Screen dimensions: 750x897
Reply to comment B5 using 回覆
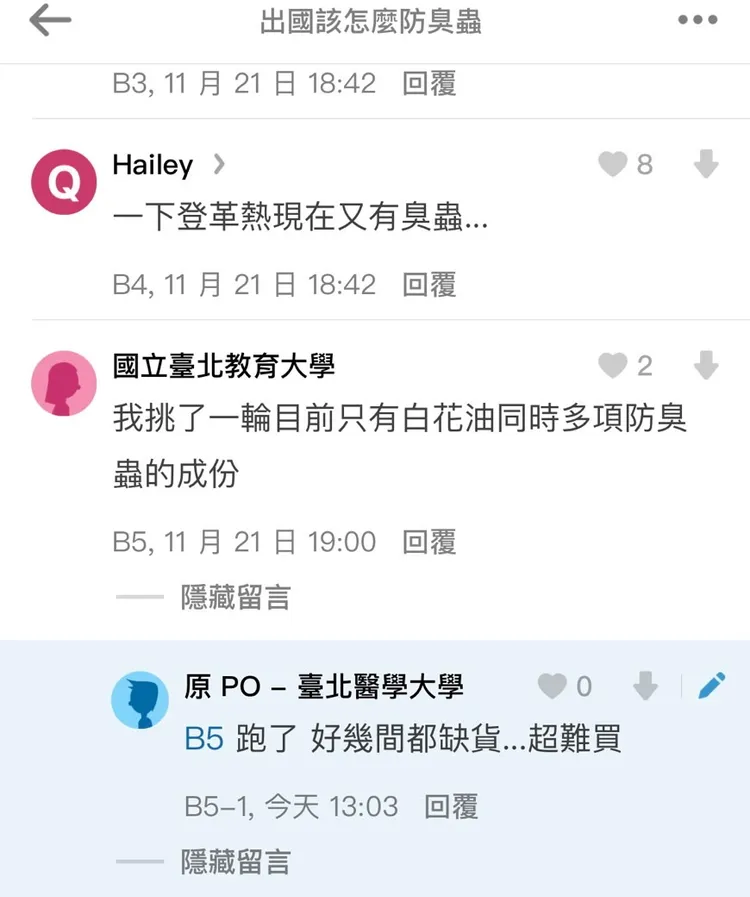pyautogui.click(x=432, y=541)
